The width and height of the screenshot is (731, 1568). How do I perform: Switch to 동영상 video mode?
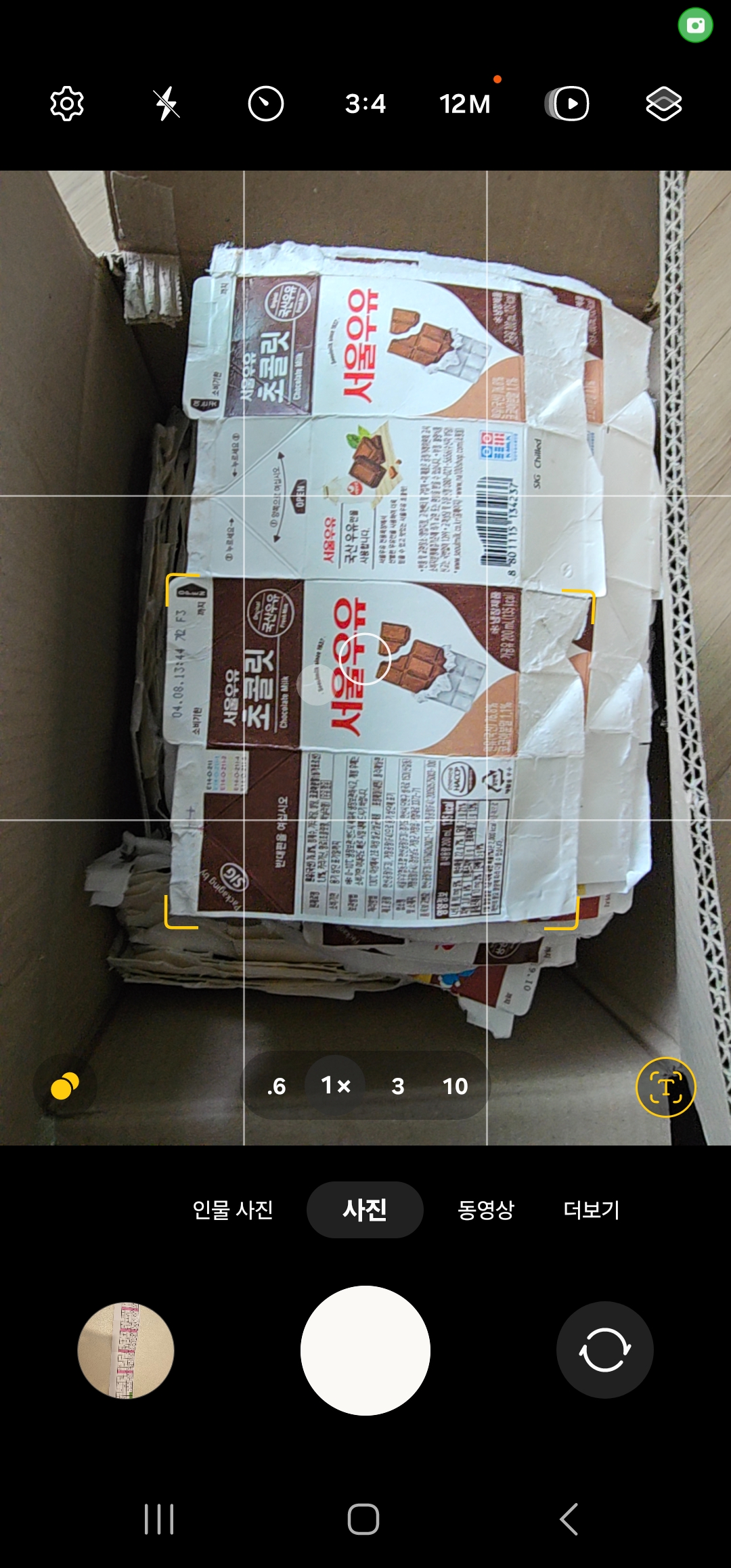pyautogui.click(x=486, y=1210)
